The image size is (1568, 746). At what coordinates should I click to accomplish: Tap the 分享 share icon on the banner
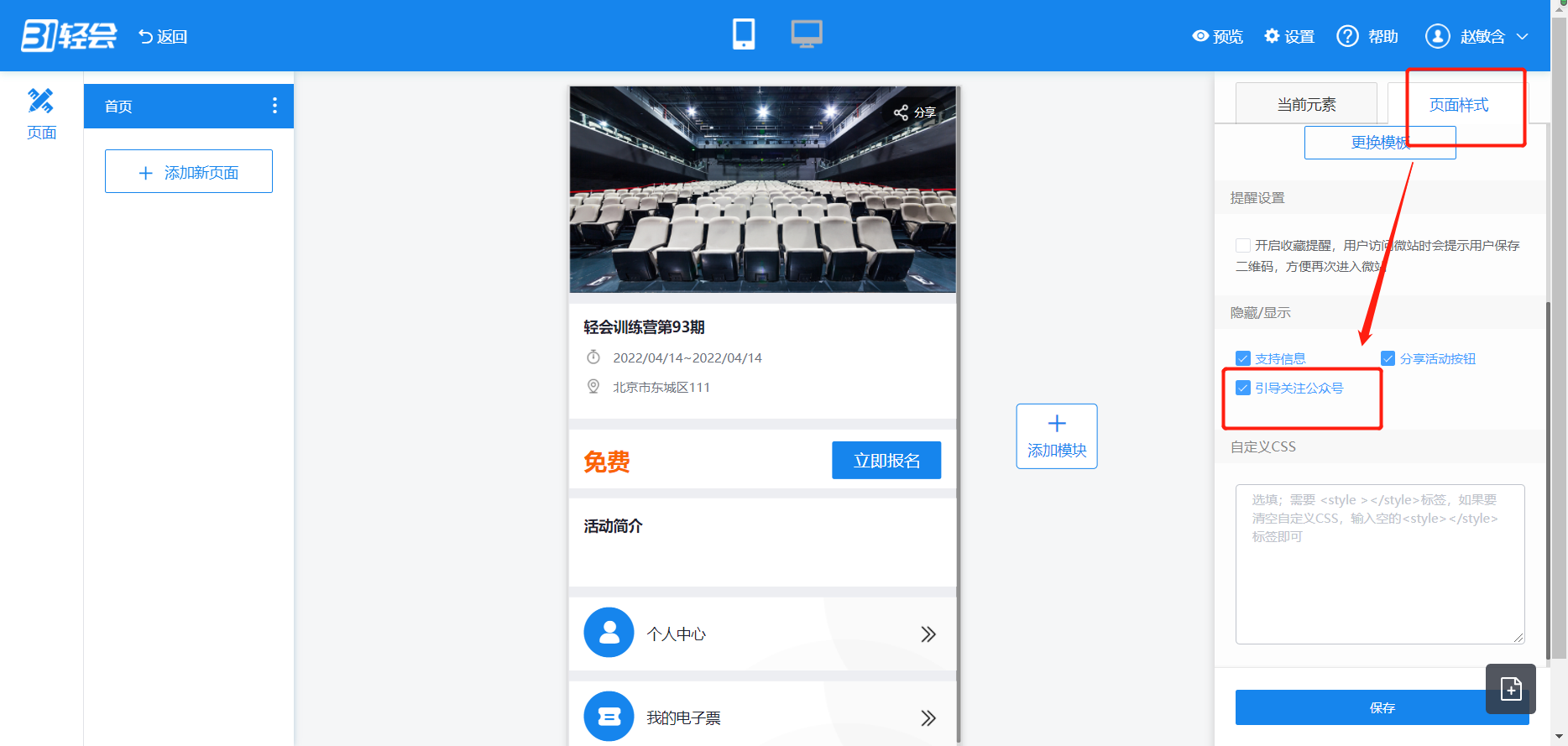coord(914,112)
